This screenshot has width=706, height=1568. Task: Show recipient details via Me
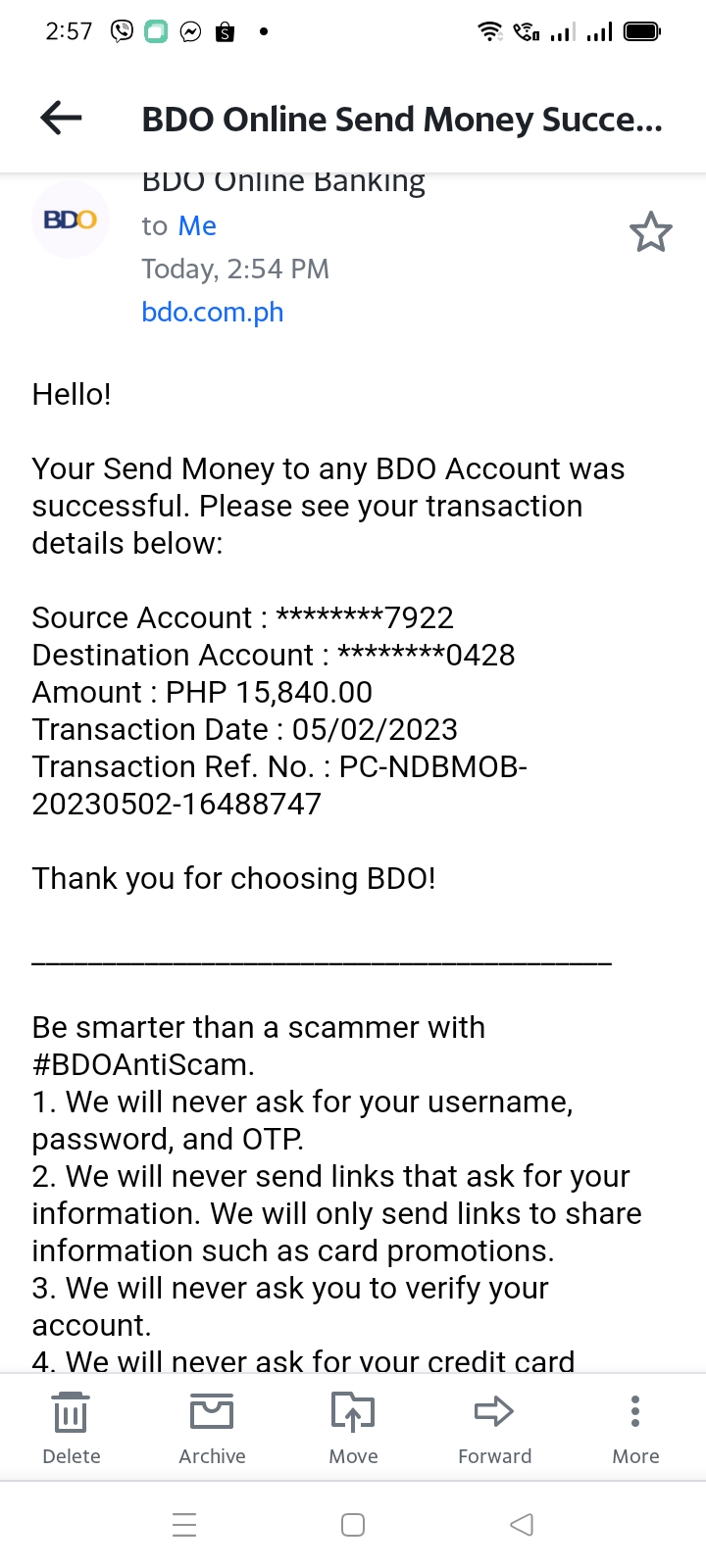click(197, 225)
